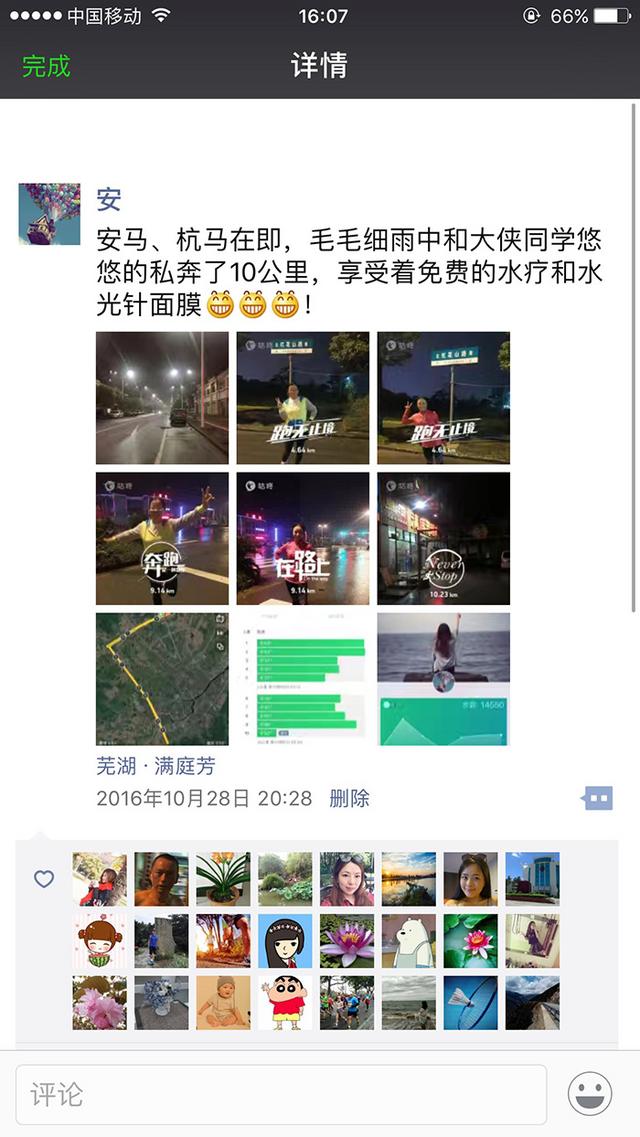Open the polar bear avatar liker's profile
This screenshot has height=1137, width=640.
408,941
